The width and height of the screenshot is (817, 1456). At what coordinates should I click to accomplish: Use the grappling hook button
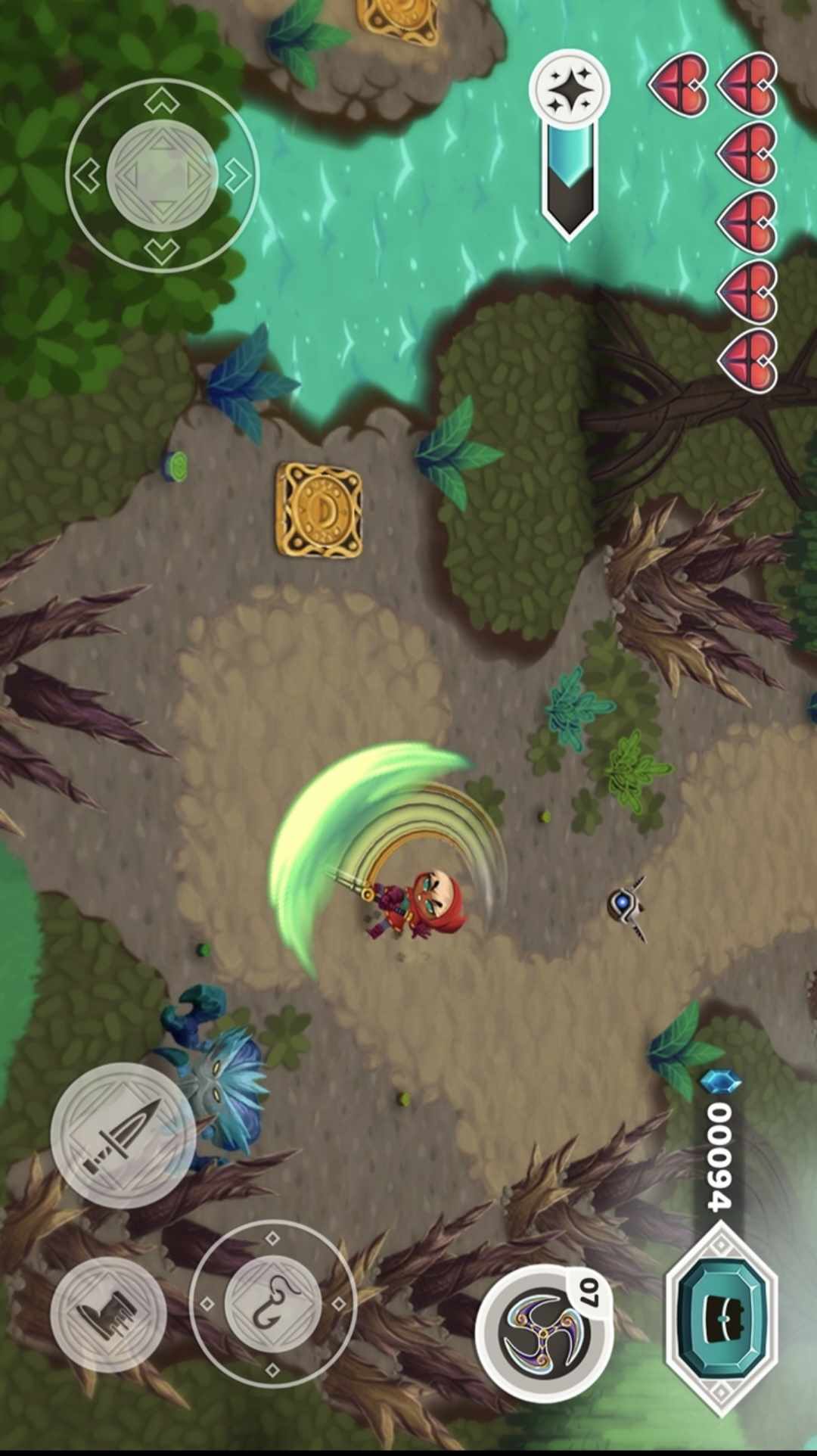(x=272, y=1304)
